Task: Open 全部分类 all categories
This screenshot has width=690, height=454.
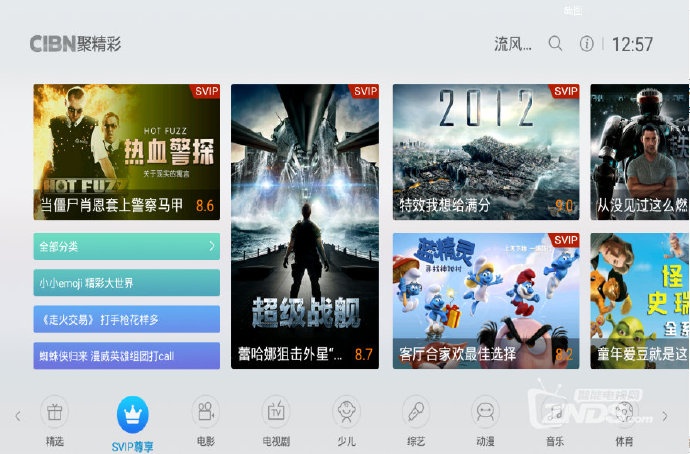Action: point(126,246)
